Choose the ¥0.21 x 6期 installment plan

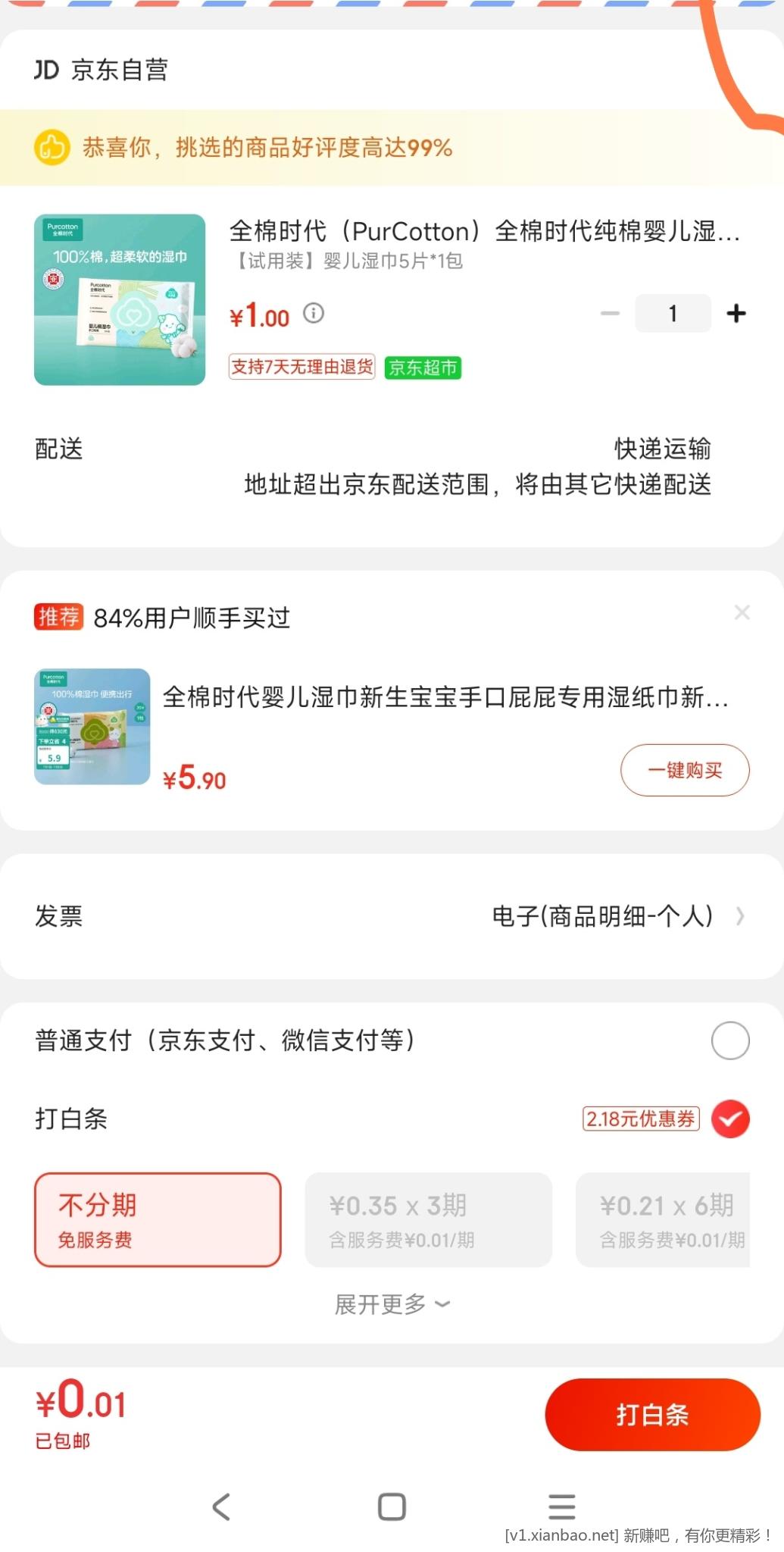pos(663,1219)
